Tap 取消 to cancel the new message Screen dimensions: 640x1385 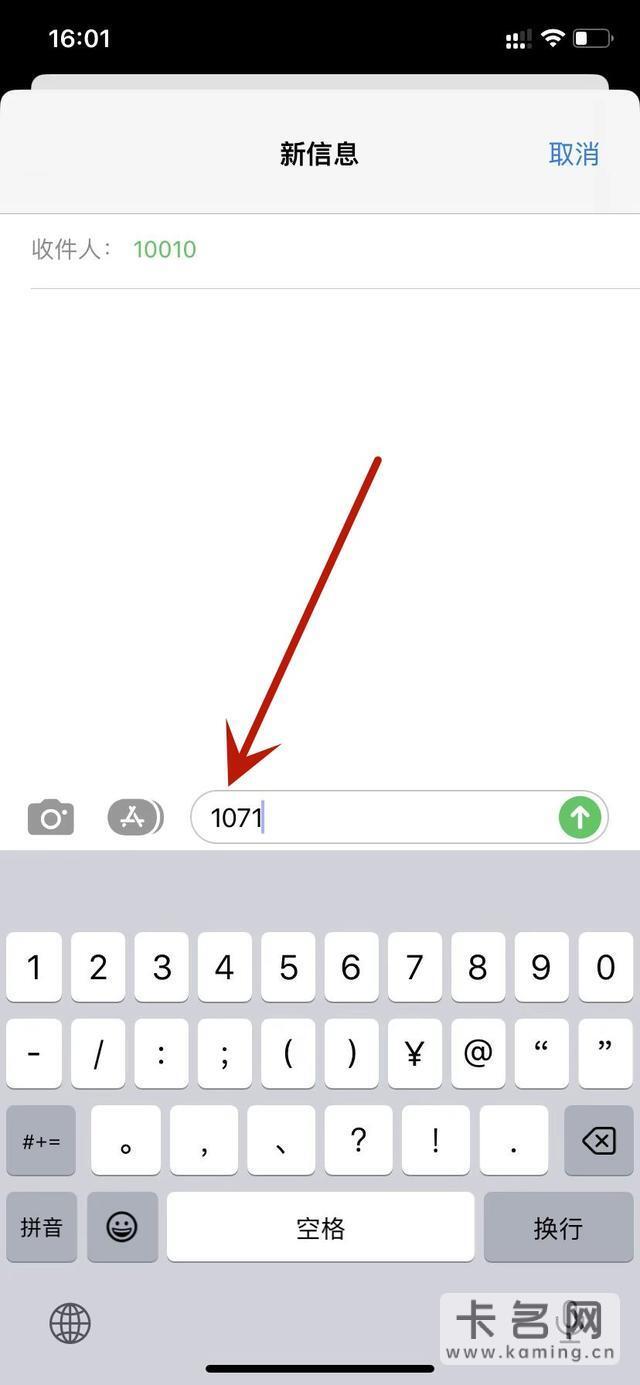[x=573, y=154]
